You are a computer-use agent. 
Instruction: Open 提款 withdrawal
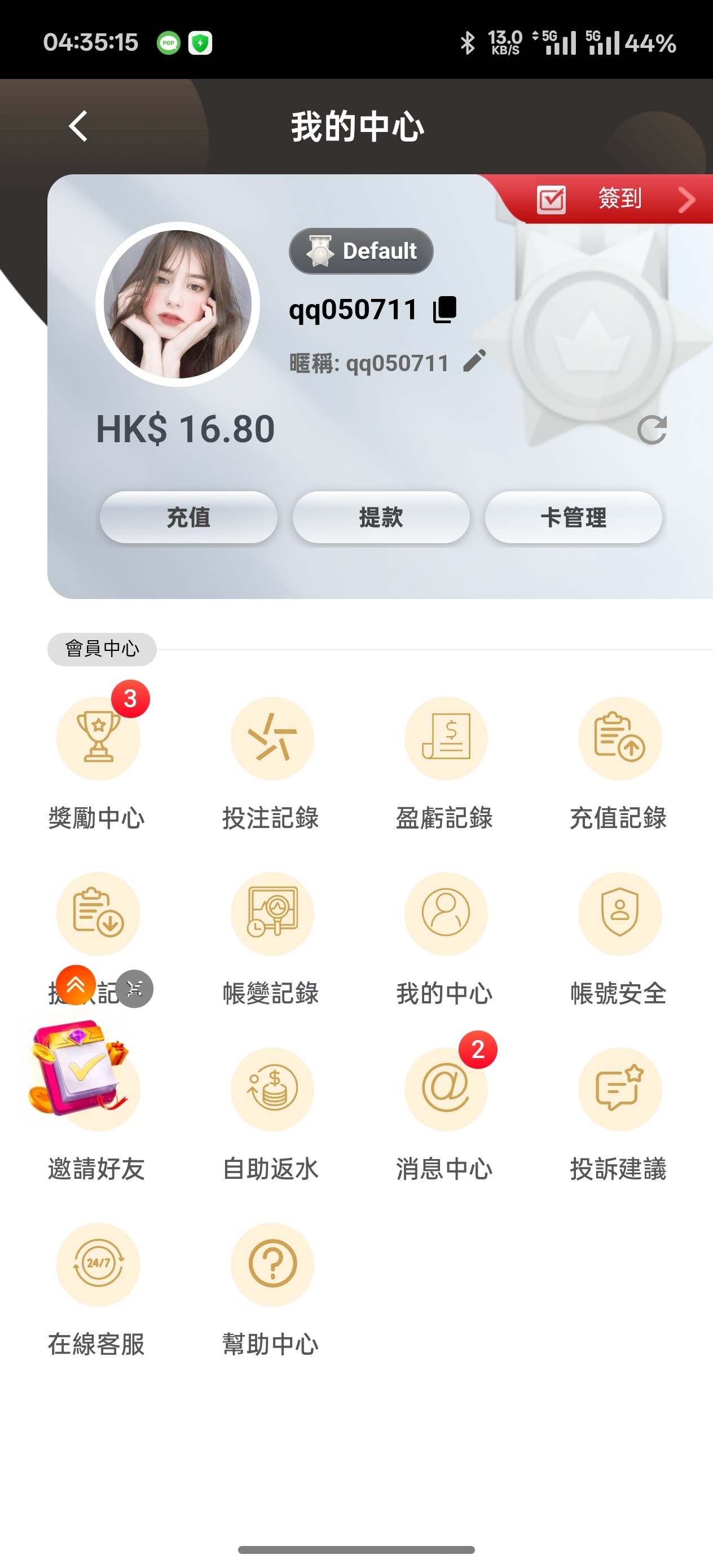(381, 517)
